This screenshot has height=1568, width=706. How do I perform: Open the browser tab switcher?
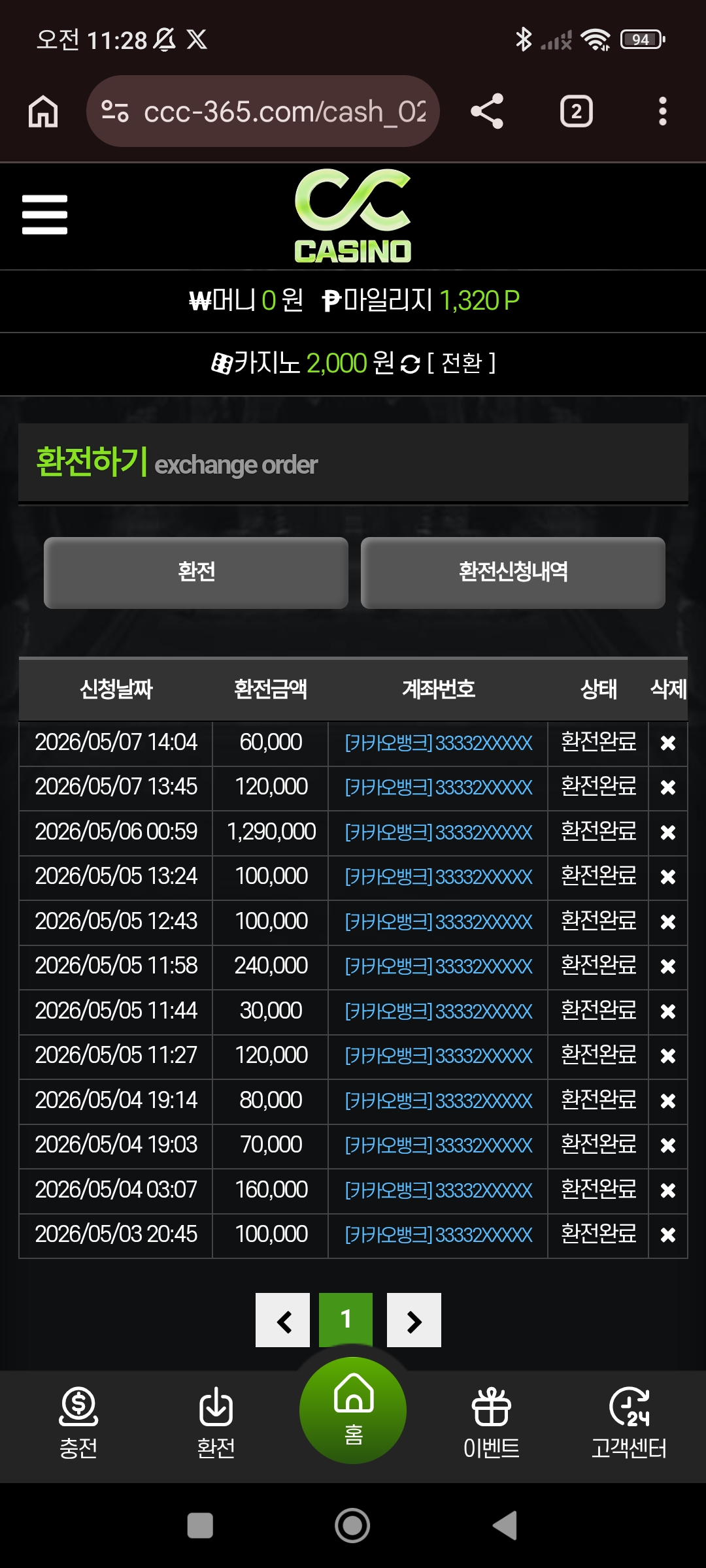576,111
